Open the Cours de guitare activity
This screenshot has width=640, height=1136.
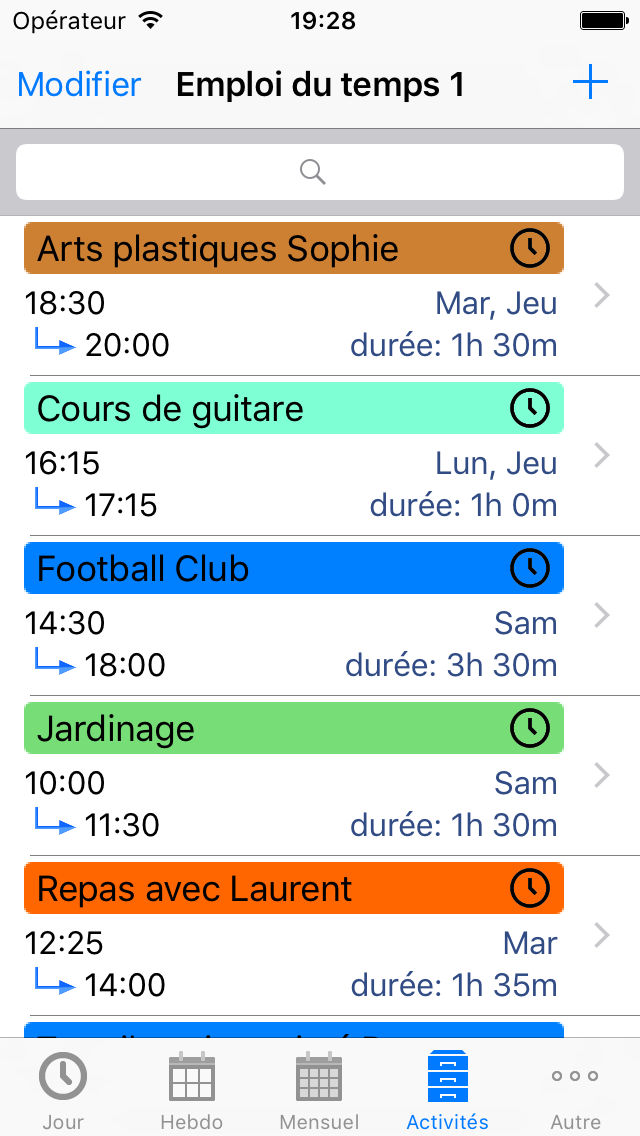320,456
